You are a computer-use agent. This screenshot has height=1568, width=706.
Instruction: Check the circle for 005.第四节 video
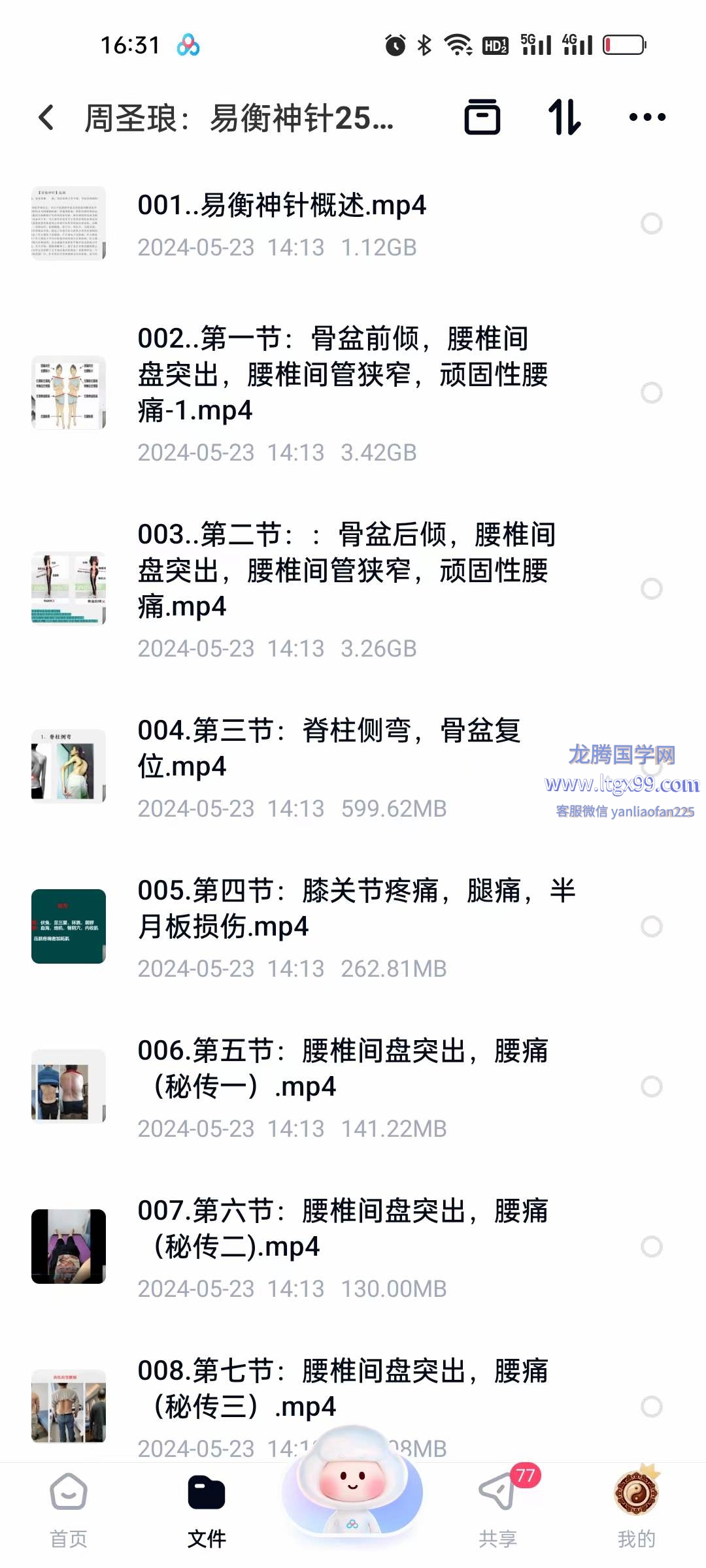pyautogui.click(x=651, y=926)
